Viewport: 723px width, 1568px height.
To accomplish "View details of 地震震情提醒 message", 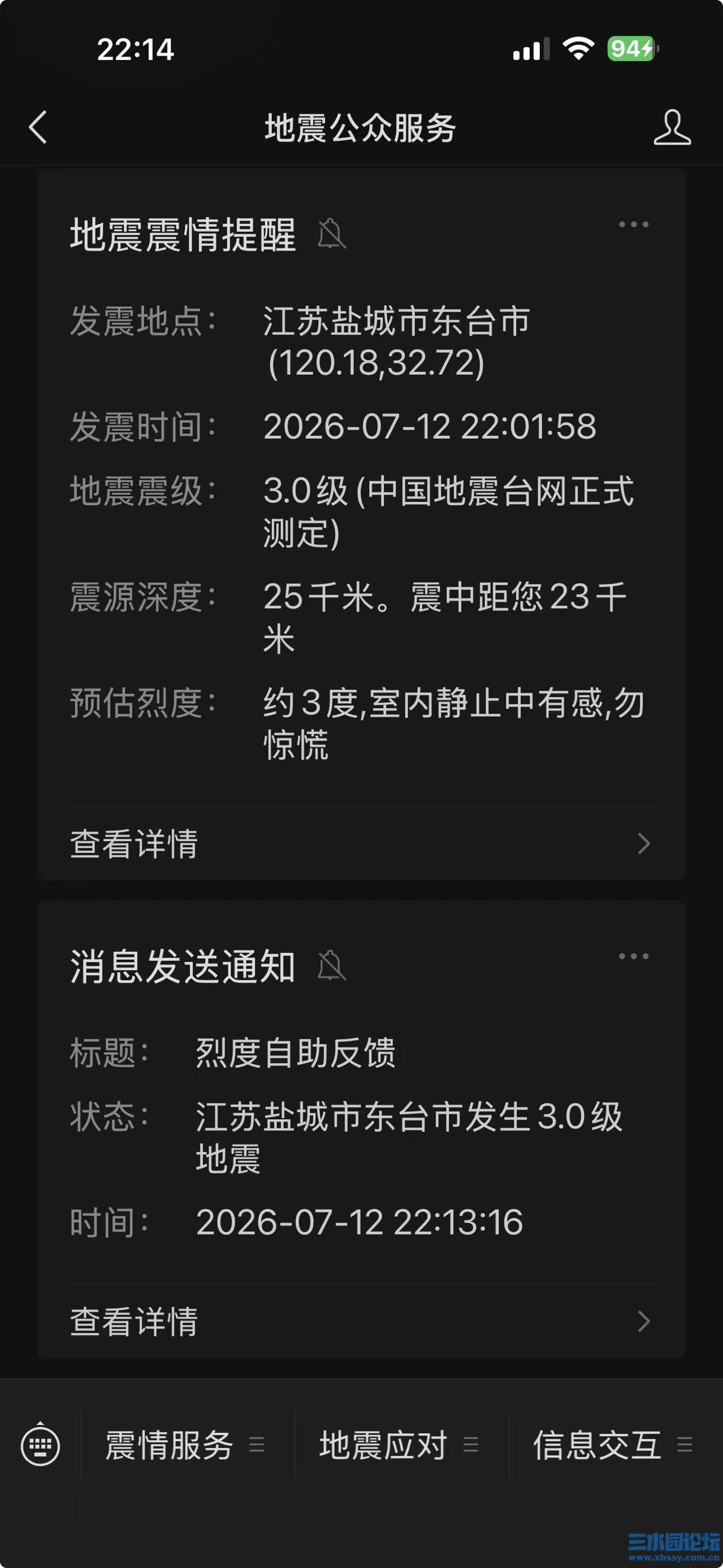I will [x=362, y=844].
